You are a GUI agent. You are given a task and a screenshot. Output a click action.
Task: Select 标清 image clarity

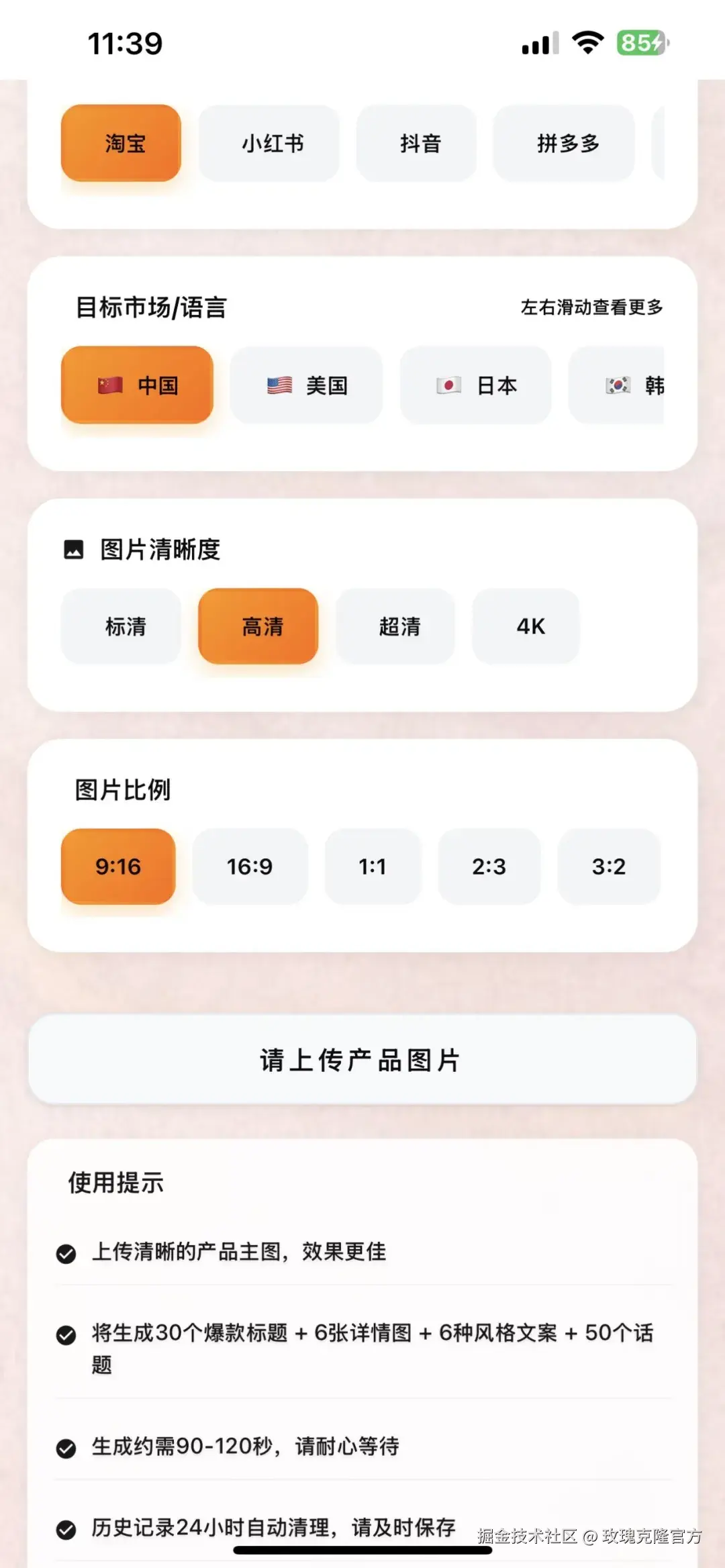click(x=122, y=626)
